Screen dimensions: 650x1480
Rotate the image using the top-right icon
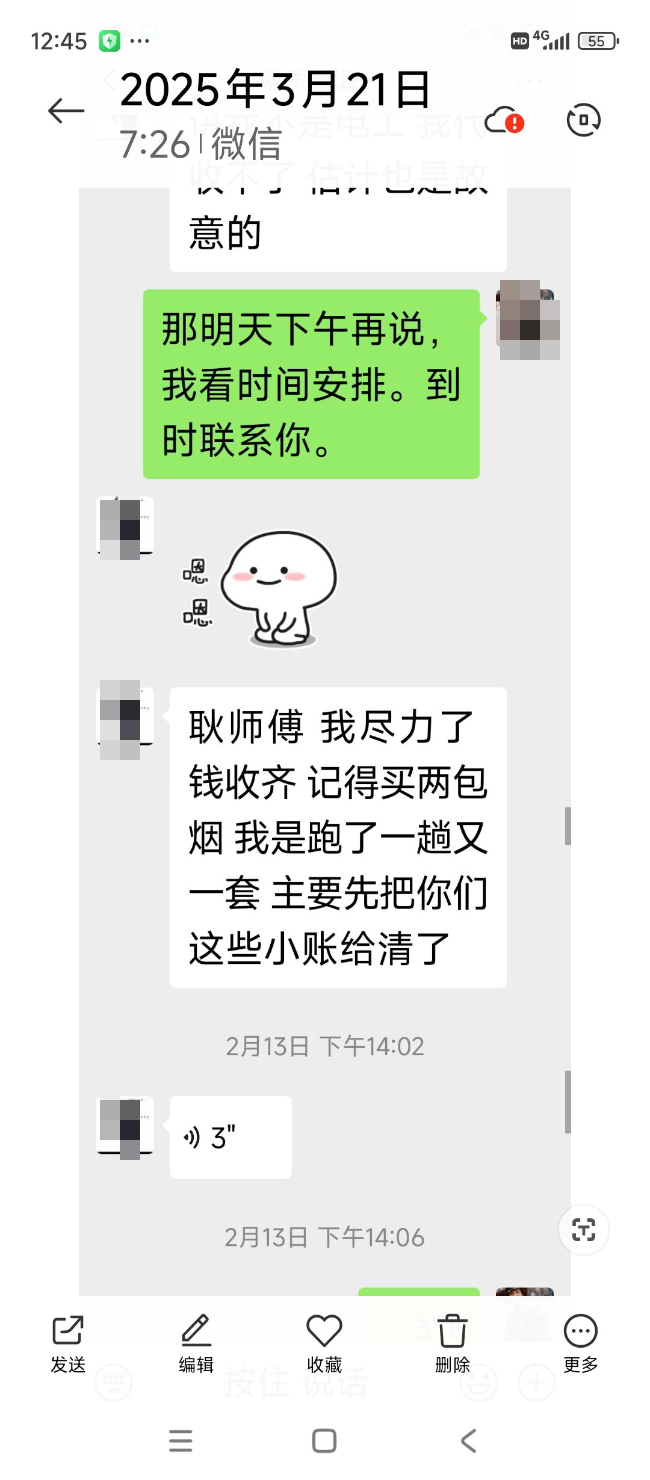point(583,120)
